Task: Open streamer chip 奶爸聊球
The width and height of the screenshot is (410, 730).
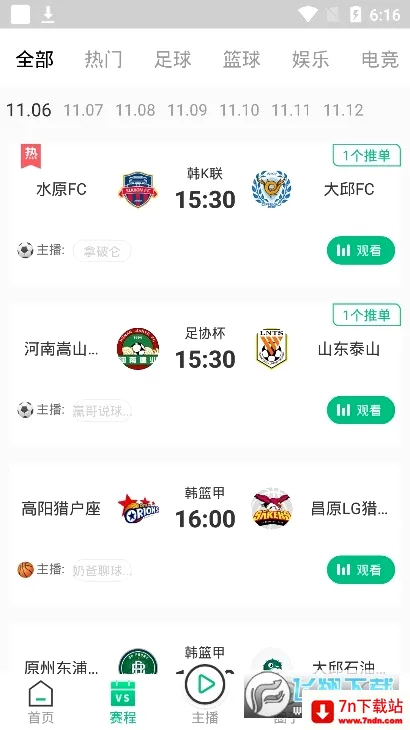Action: click(102, 570)
